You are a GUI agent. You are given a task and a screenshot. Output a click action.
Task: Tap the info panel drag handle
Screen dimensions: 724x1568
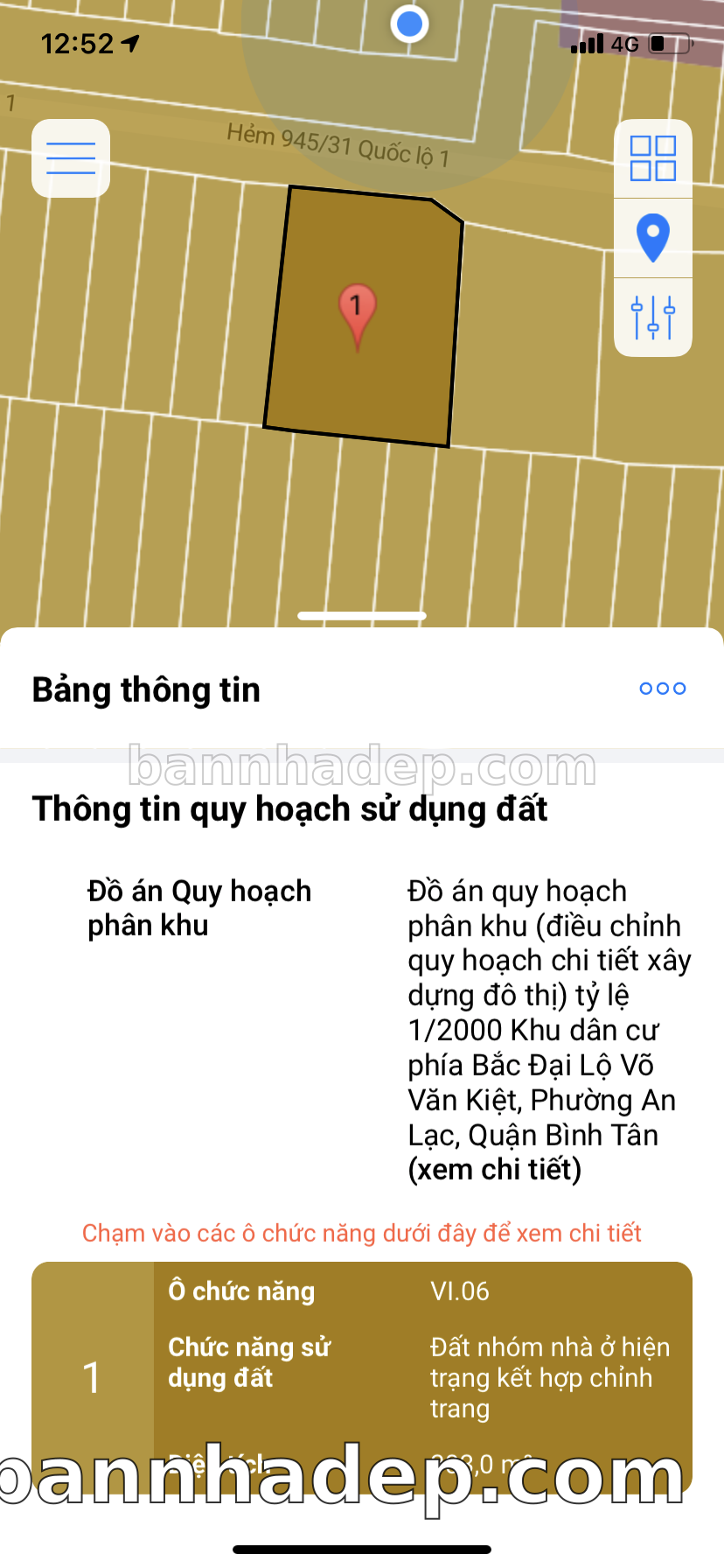pos(362,616)
